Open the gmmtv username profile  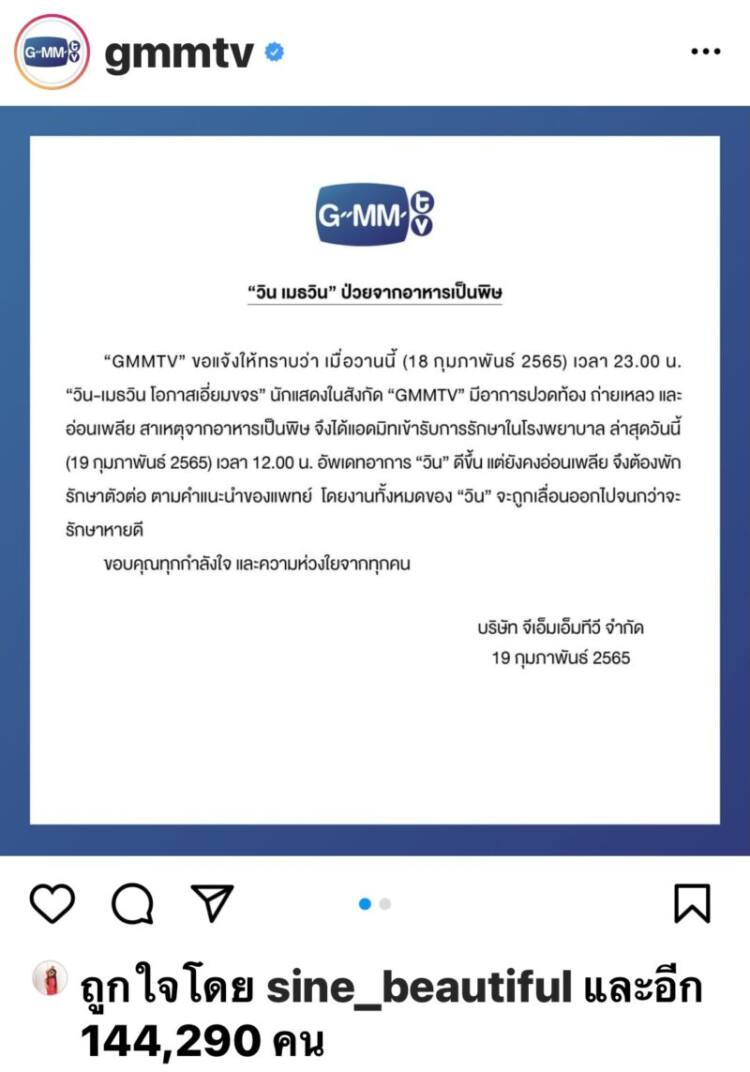pyautogui.click(x=180, y=54)
